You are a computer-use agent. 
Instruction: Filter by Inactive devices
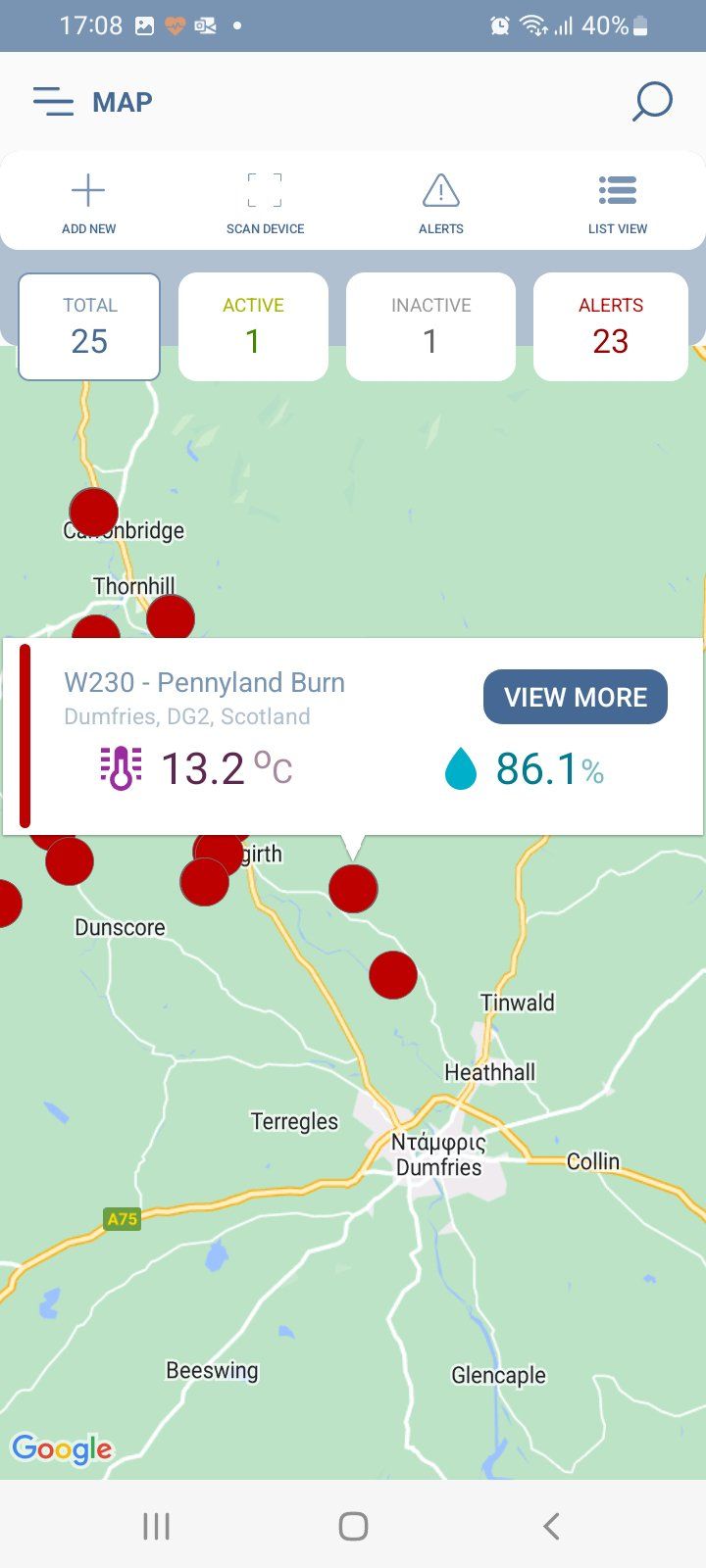tap(430, 326)
